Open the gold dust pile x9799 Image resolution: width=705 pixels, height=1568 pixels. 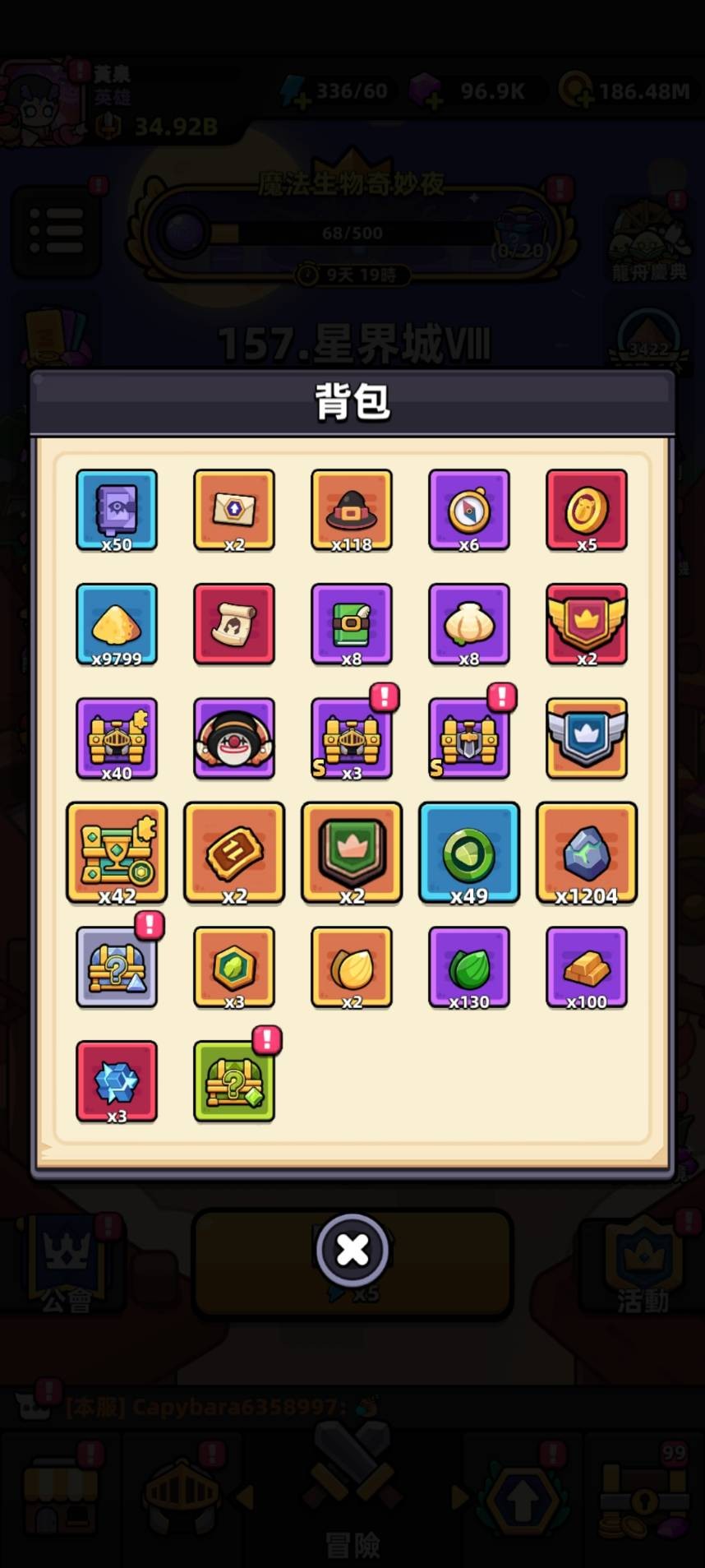(x=117, y=624)
